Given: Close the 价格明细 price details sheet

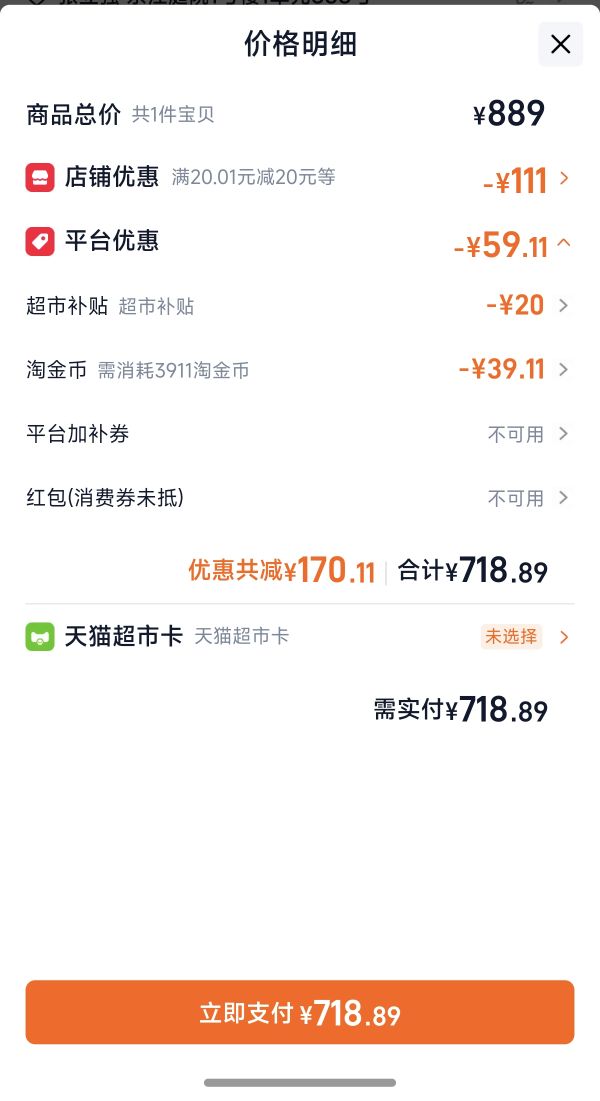Looking at the screenshot, I should (x=560, y=44).
